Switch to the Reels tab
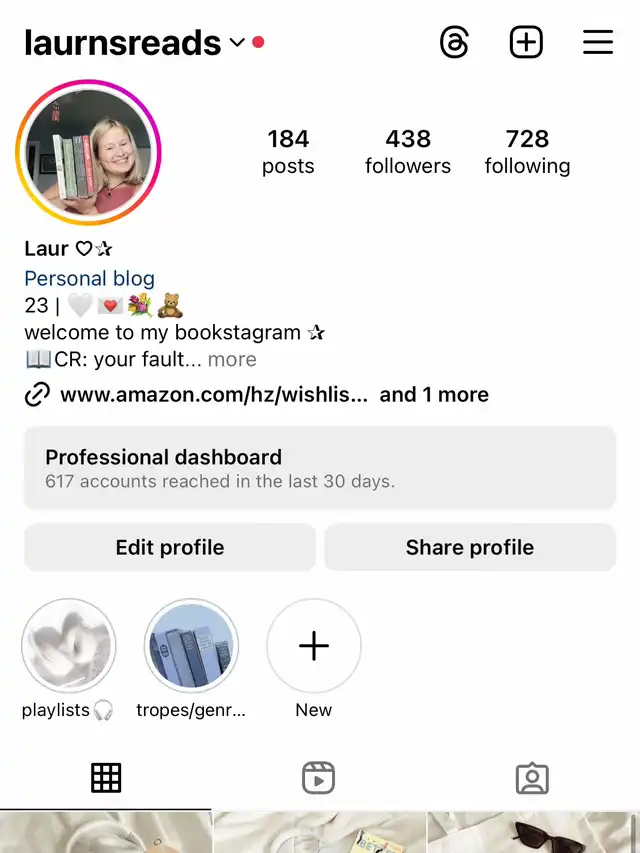 [x=319, y=778]
